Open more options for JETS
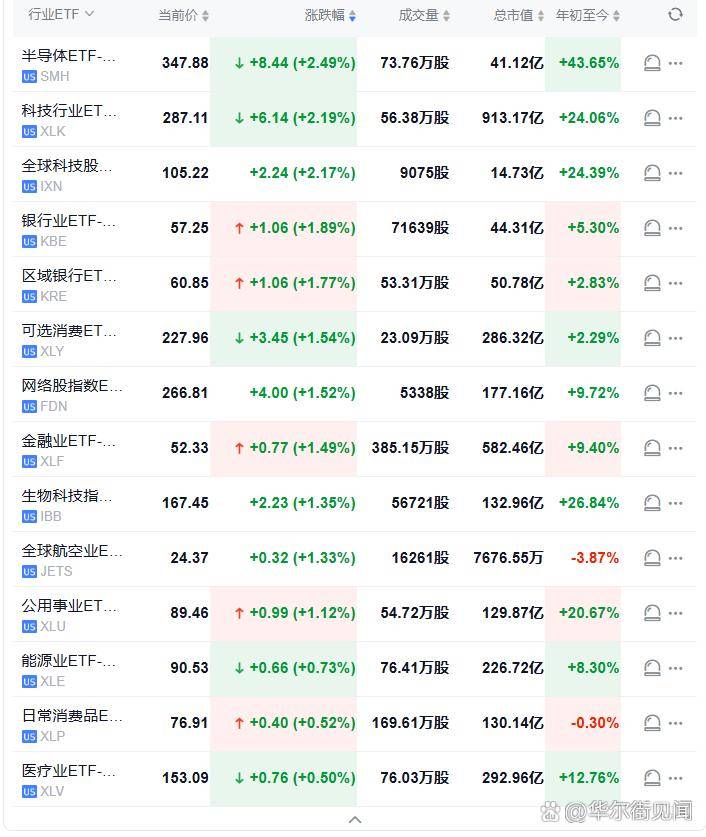The width and height of the screenshot is (706, 837). 677,558
